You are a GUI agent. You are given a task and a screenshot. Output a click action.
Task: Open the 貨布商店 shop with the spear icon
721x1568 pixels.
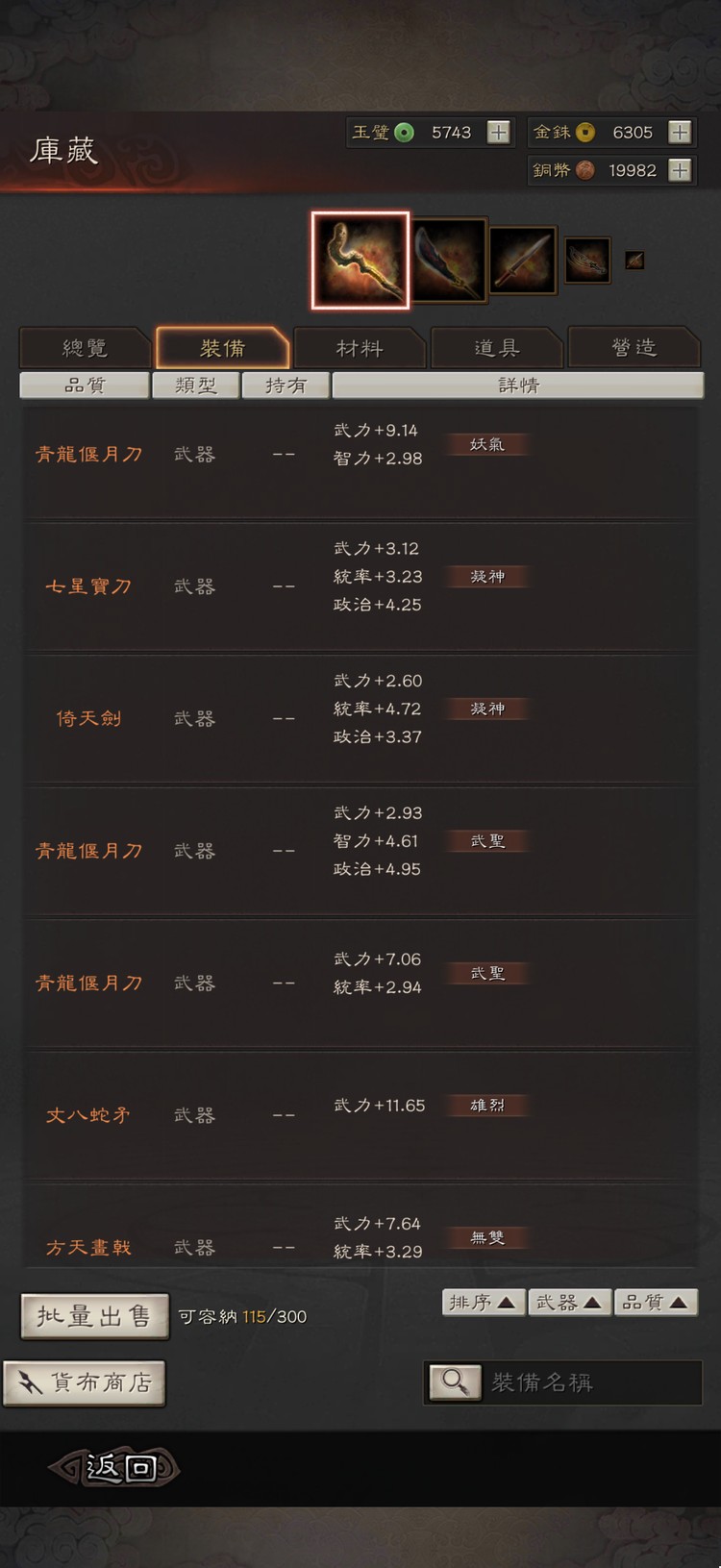85,1381
